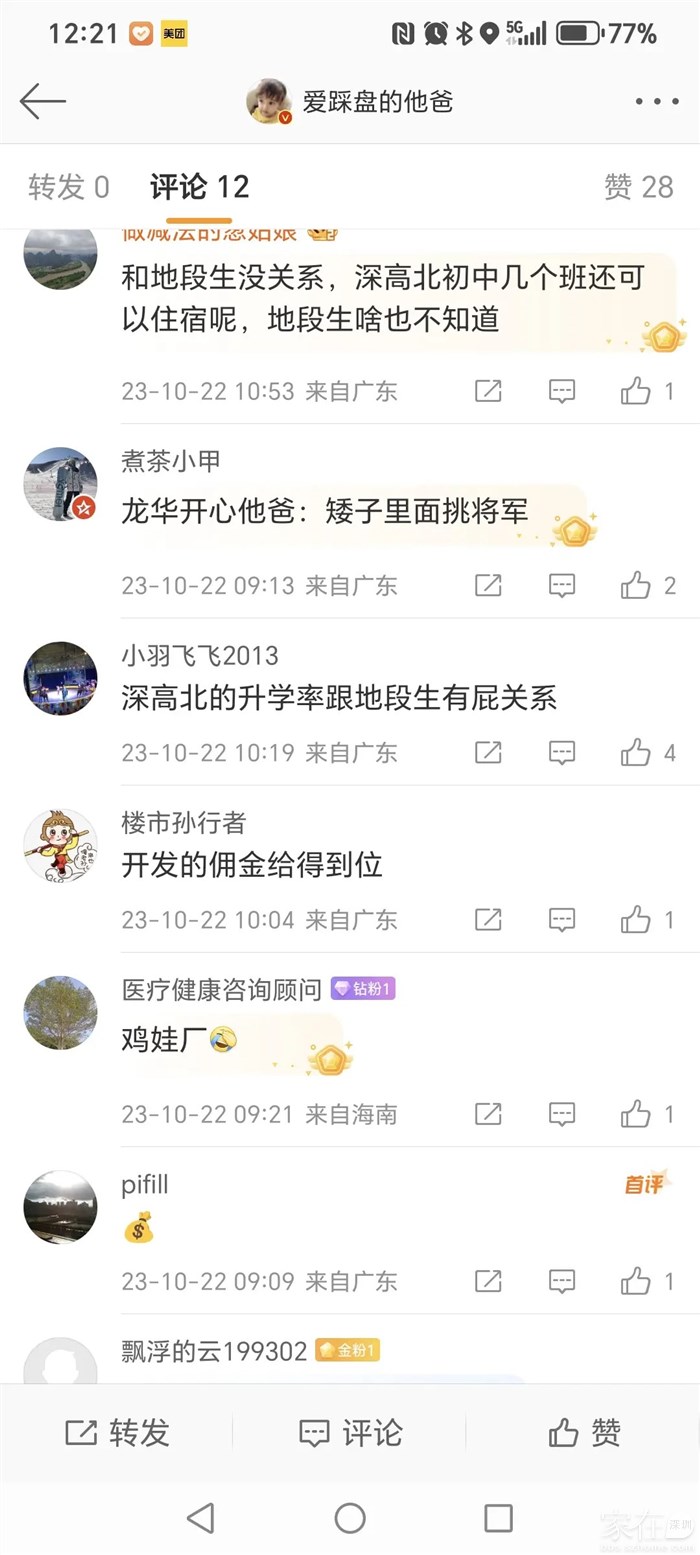
Task: Repost pifill's comment
Action: point(488,1280)
